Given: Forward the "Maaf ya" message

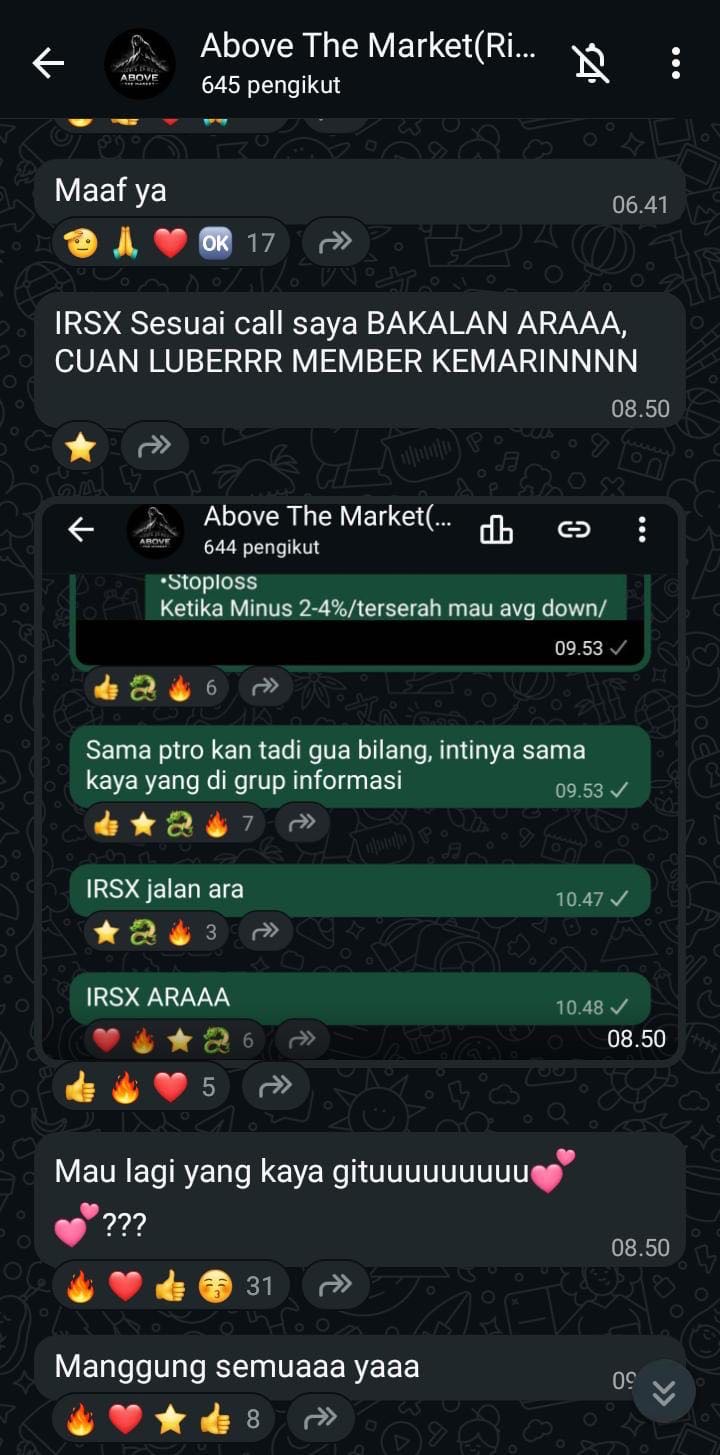Looking at the screenshot, I should 335,242.
